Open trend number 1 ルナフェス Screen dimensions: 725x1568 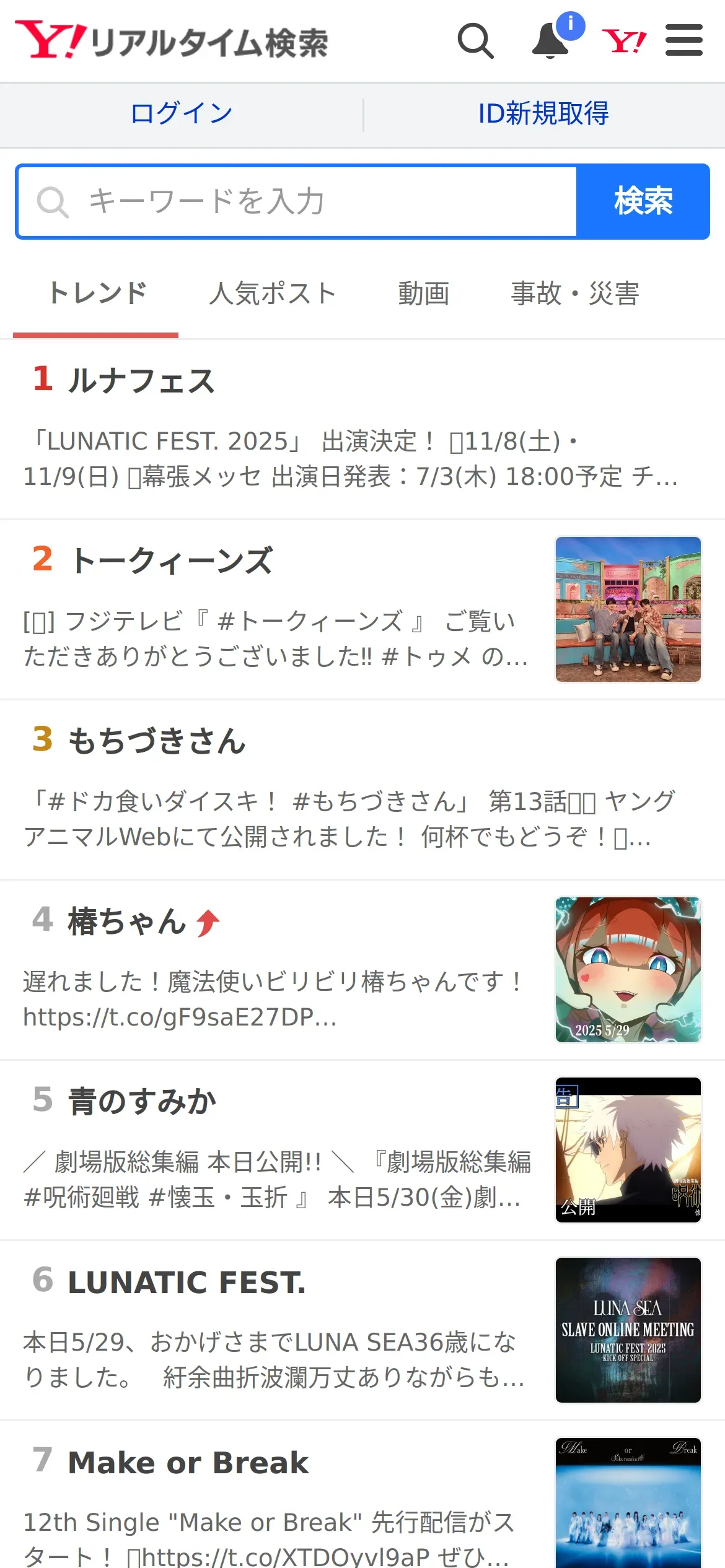point(141,380)
